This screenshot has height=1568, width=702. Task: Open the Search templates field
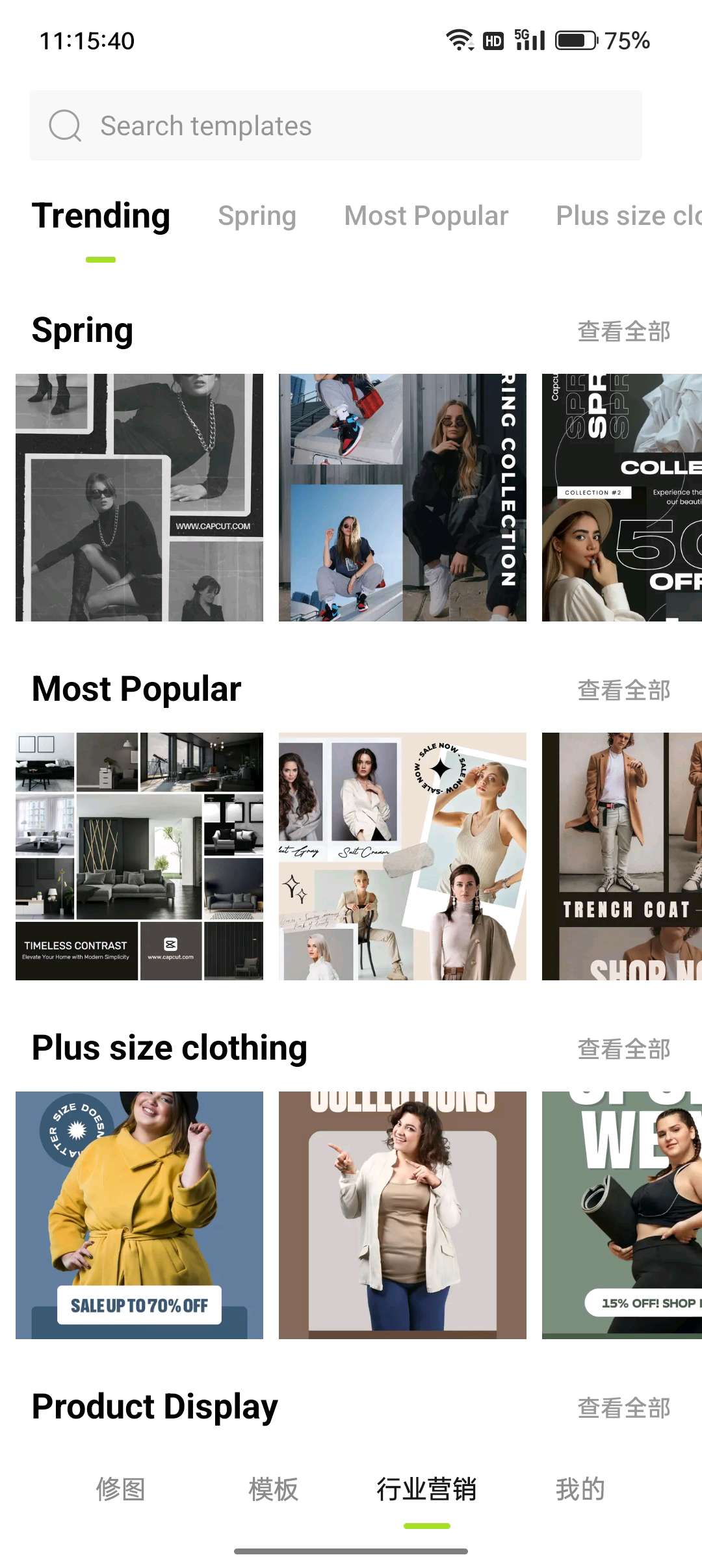[x=335, y=125]
